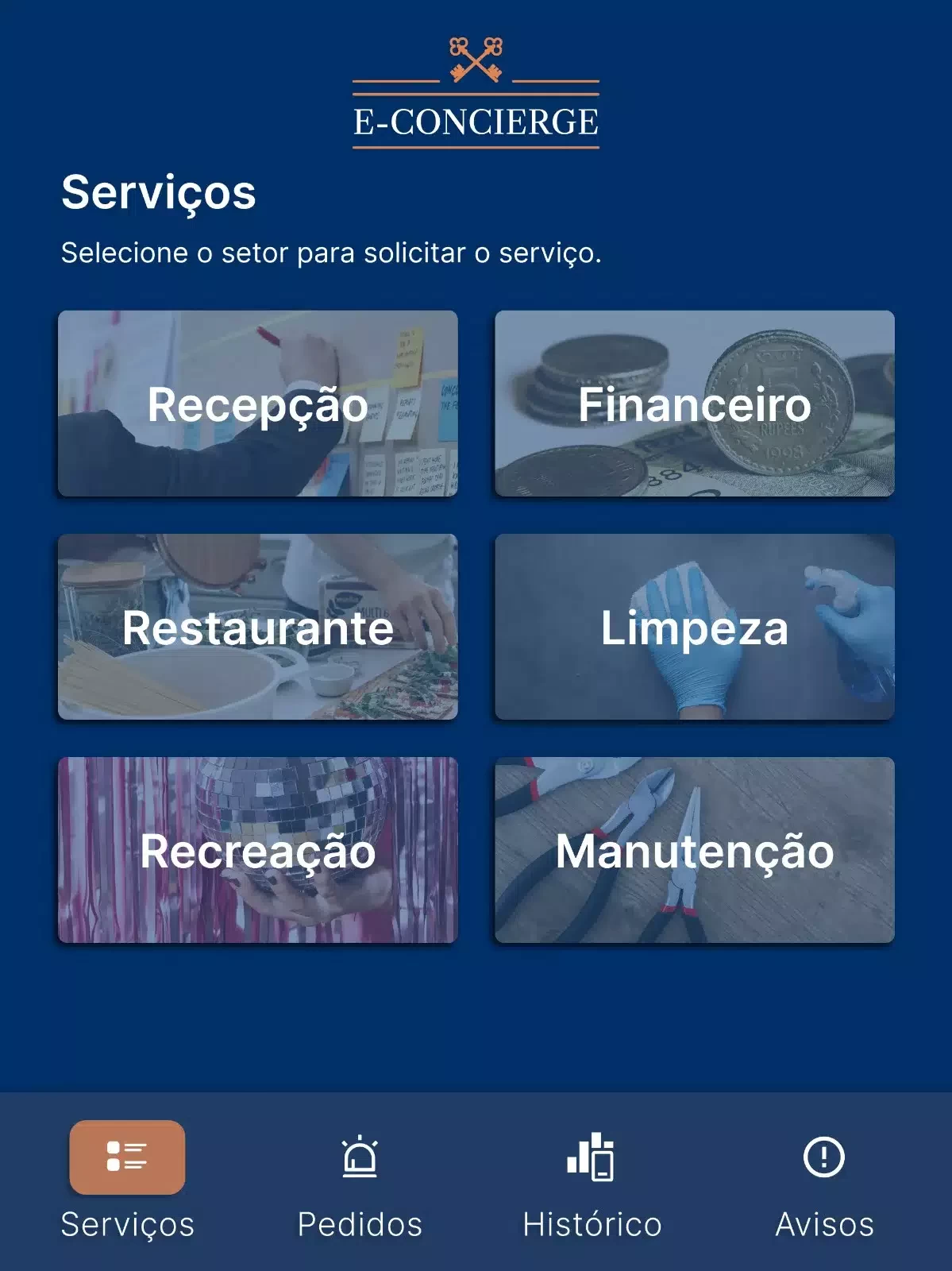
Task: Switch to the Pedidos tab
Action: (360, 1180)
